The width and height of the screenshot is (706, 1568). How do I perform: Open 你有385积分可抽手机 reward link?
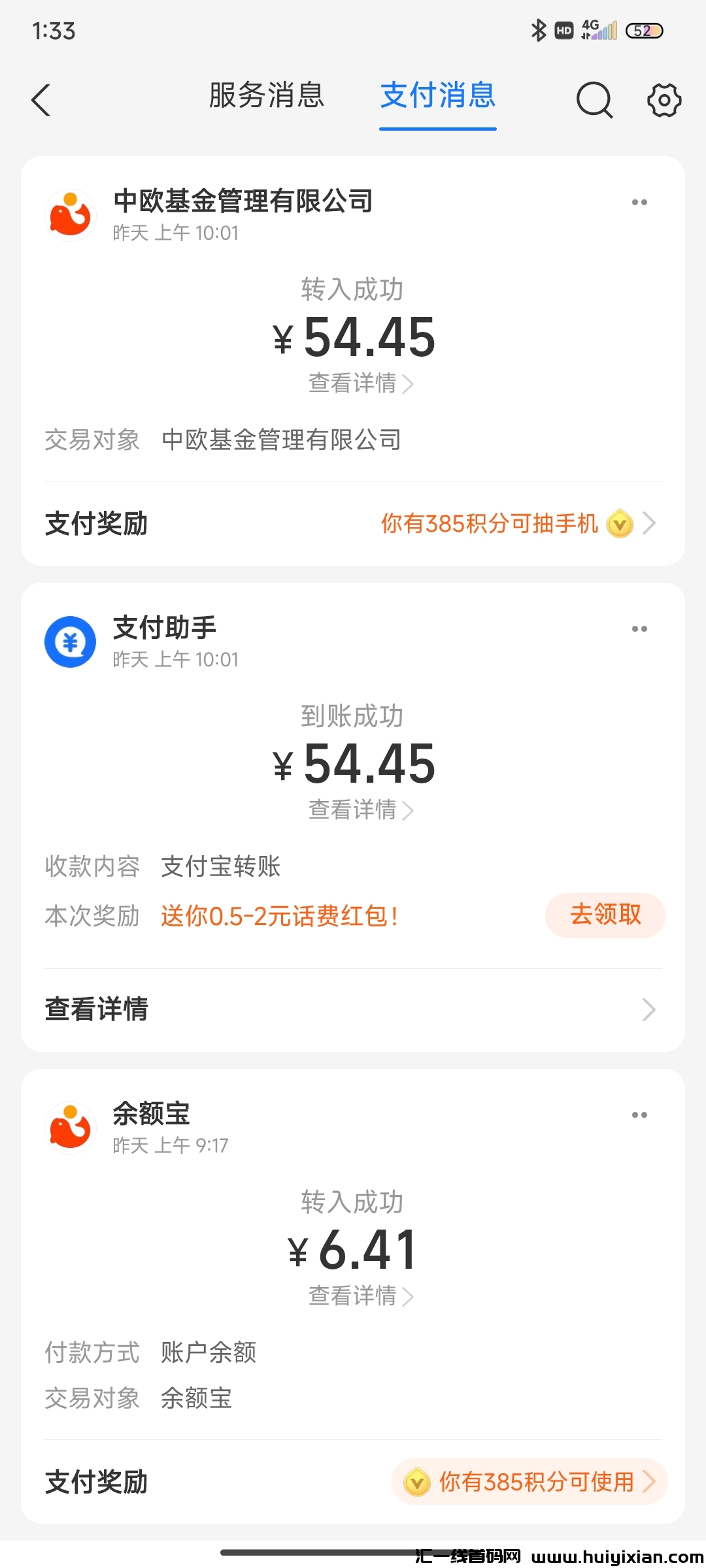pyautogui.click(x=490, y=523)
